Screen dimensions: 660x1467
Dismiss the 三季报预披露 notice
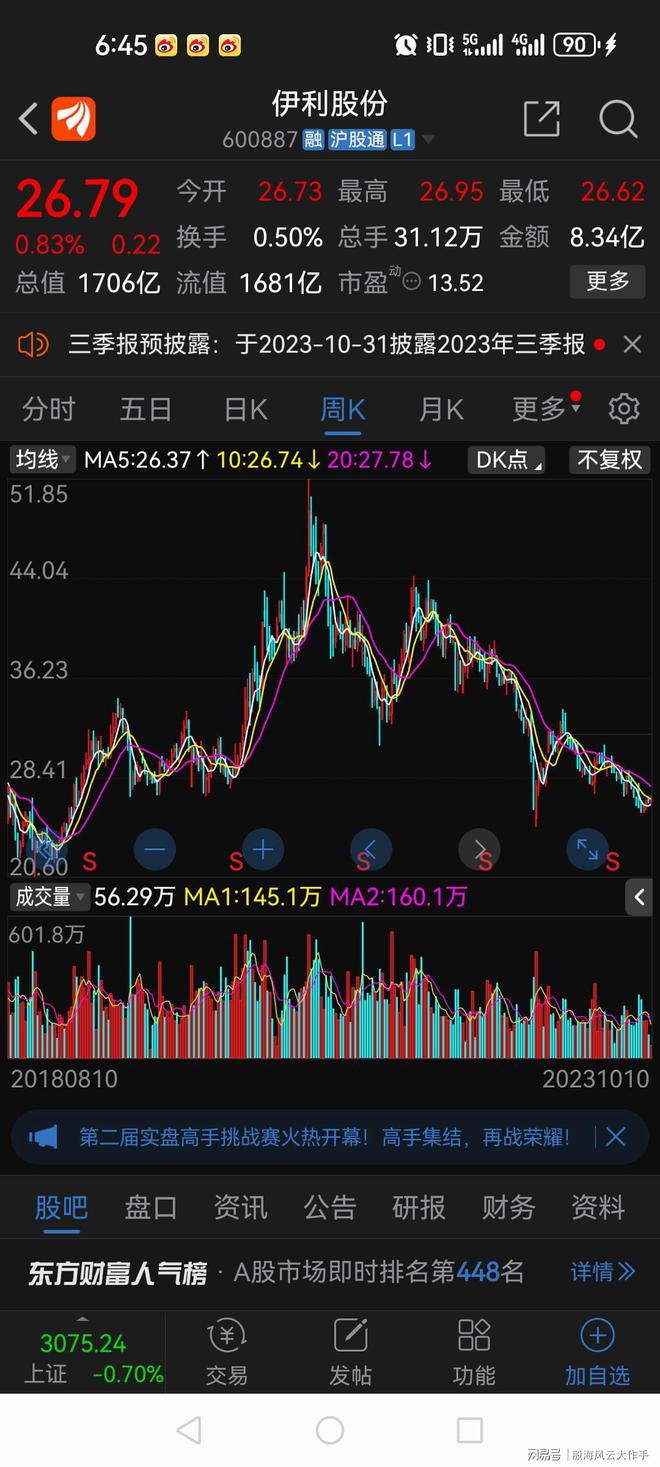pos(632,345)
